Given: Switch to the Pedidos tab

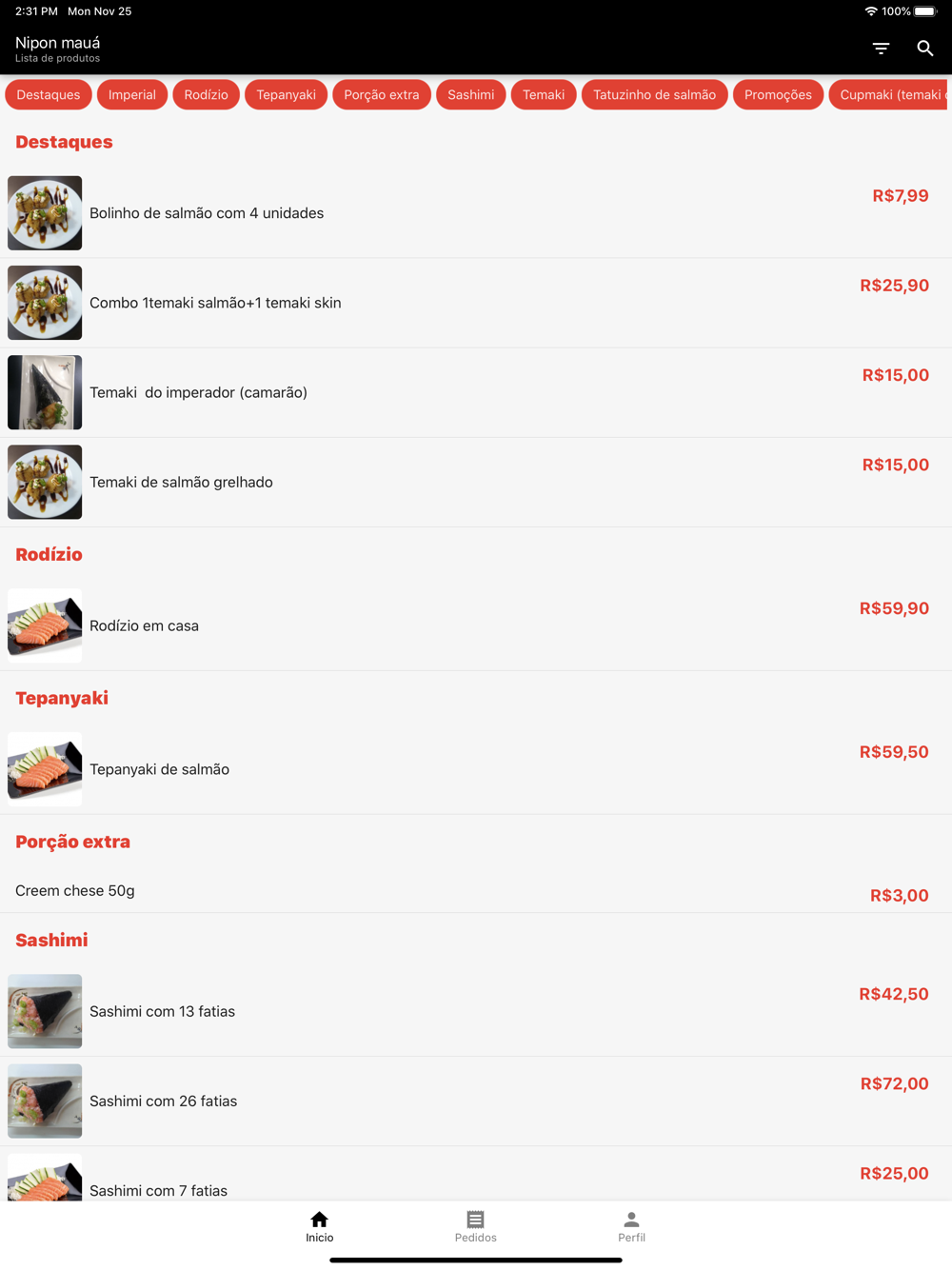Looking at the screenshot, I should coord(475,1226).
